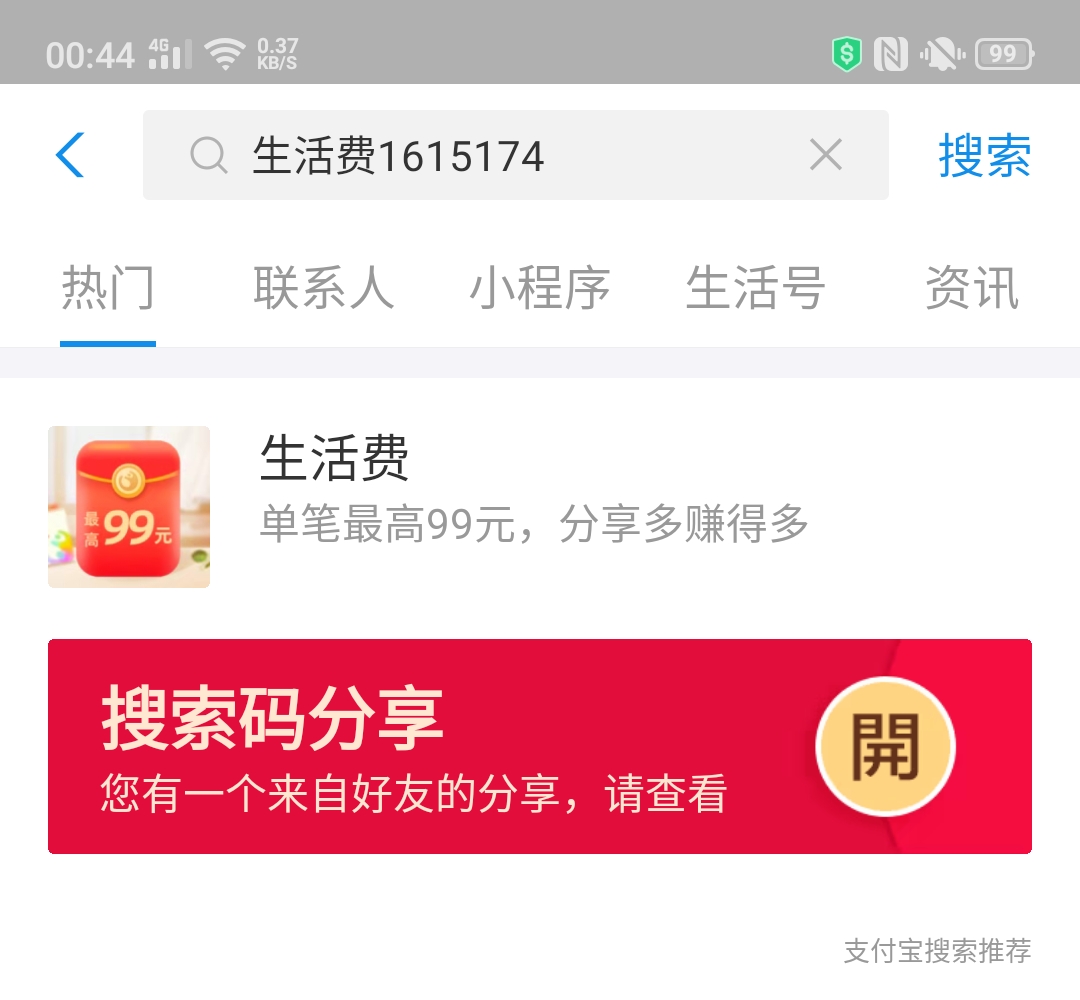
Task: Clear the search text with the X
Action: point(825,155)
